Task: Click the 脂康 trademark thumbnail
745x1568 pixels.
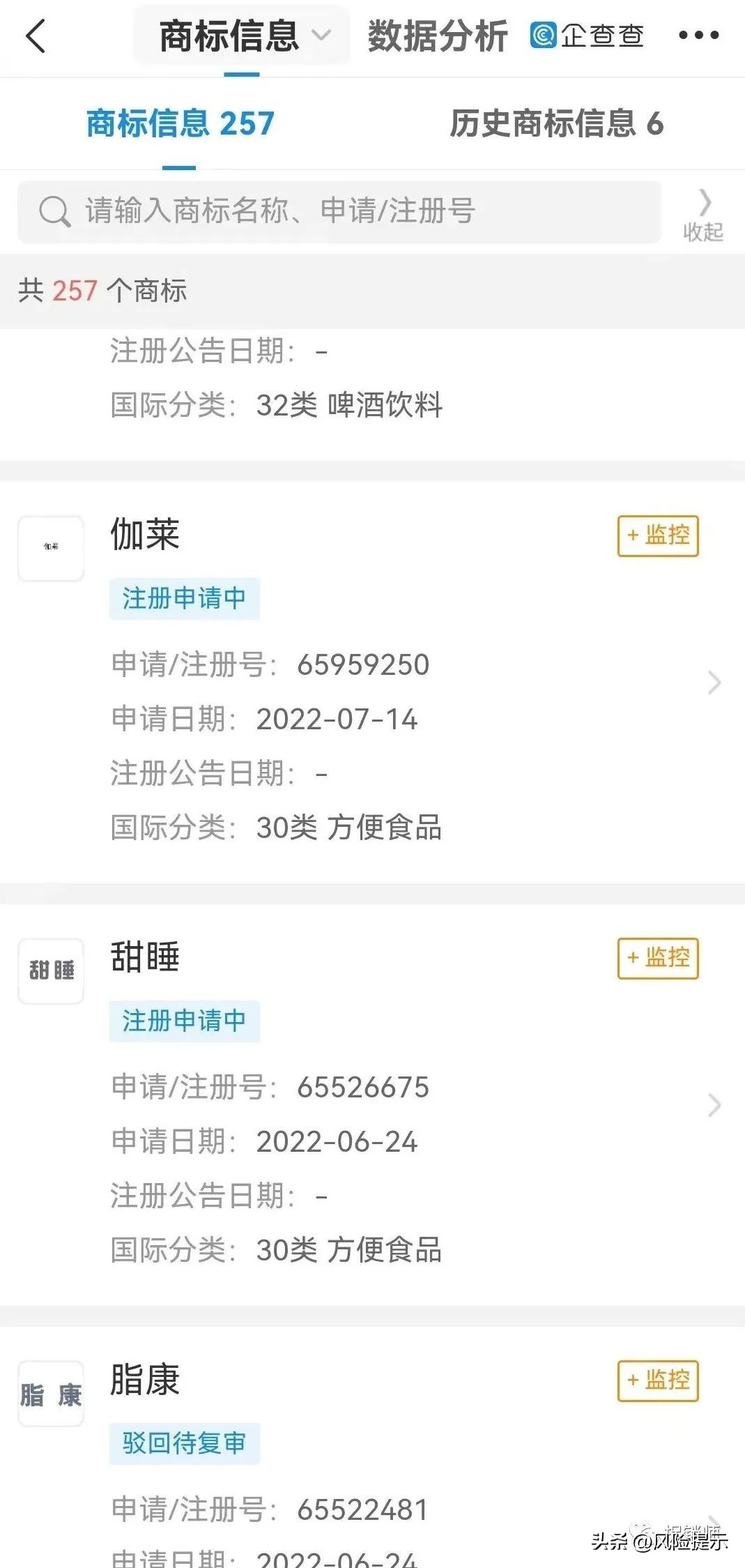Action: click(x=50, y=1393)
